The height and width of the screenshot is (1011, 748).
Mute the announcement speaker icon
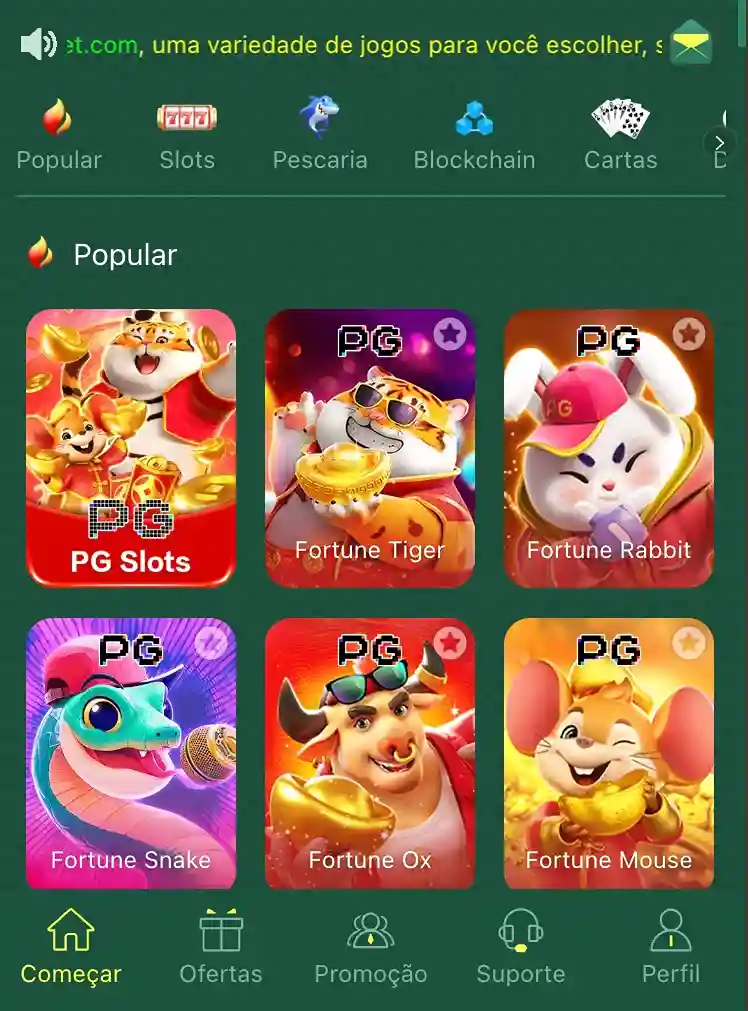coord(38,44)
